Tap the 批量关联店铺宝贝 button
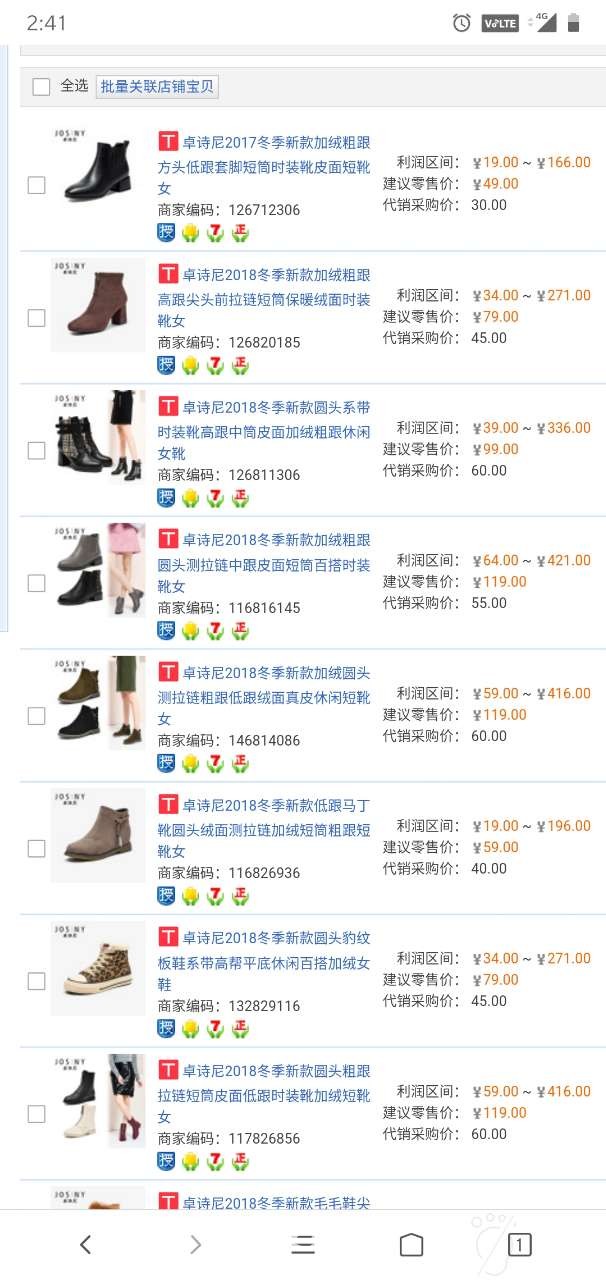Viewport: 606px width, 1280px height. [157, 87]
